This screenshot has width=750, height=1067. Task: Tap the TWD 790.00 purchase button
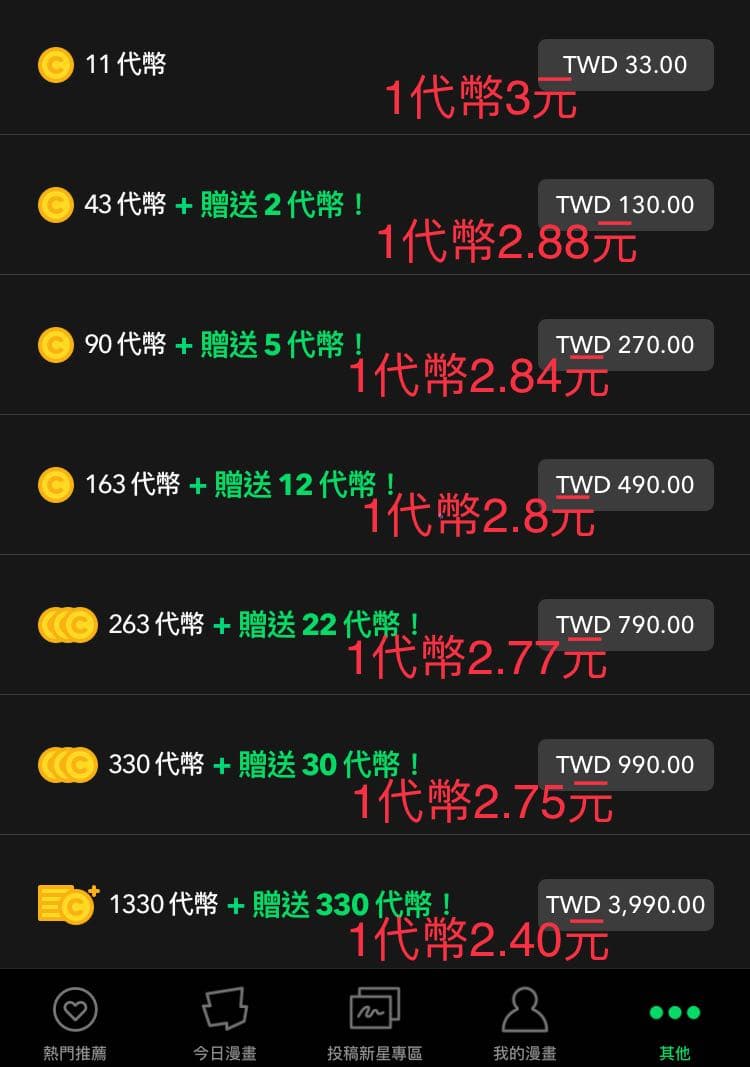pyautogui.click(x=626, y=624)
